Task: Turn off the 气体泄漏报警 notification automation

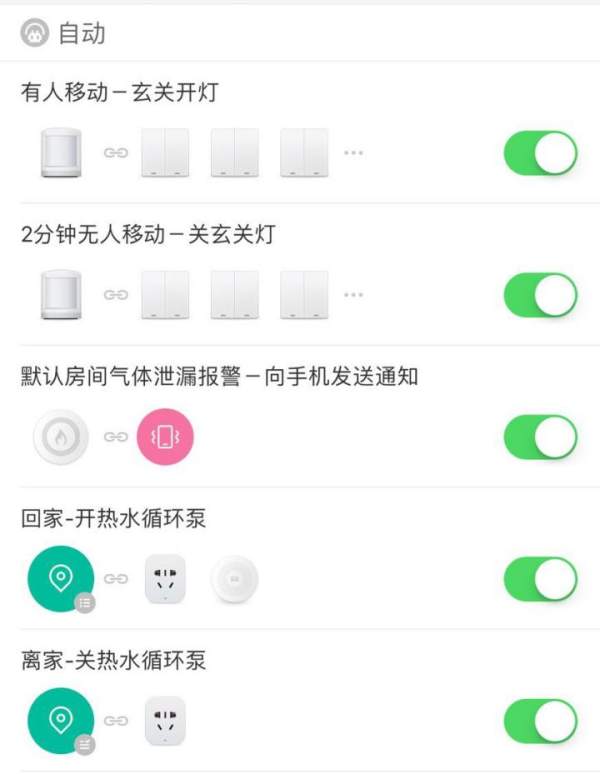Action: pyautogui.click(x=540, y=437)
